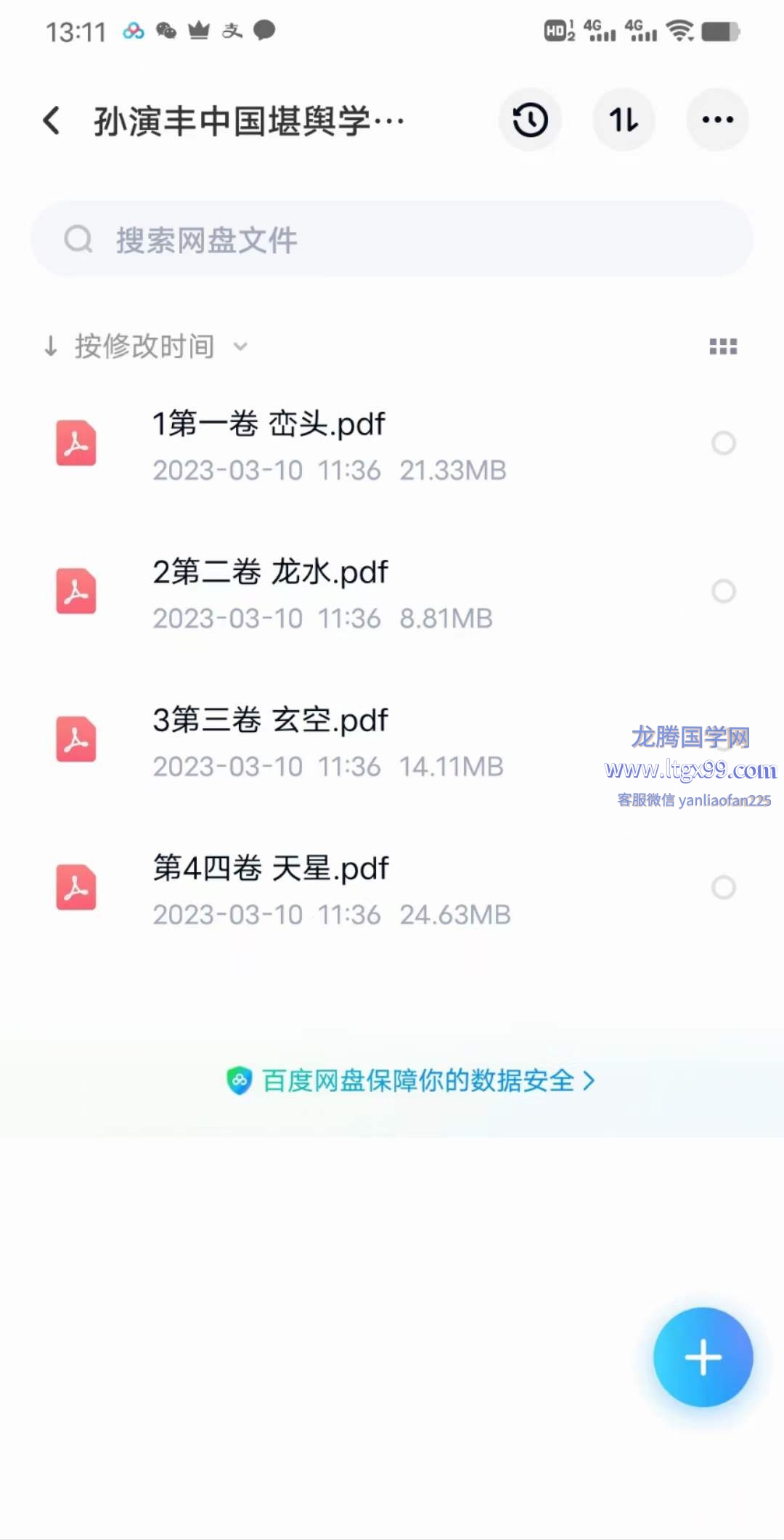Select the circle for 第4四卷 天星.pdf
The height and width of the screenshot is (1540, 784).
[x=724, y=887]
